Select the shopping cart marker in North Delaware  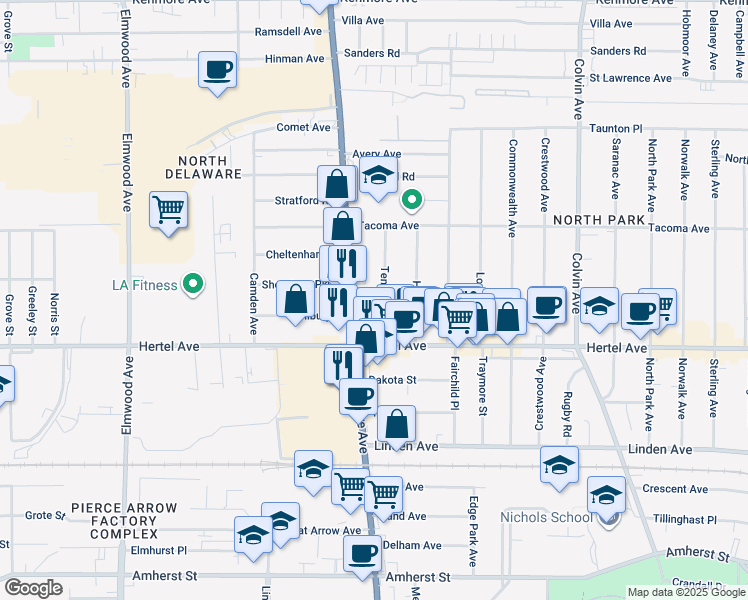(168, 212)
